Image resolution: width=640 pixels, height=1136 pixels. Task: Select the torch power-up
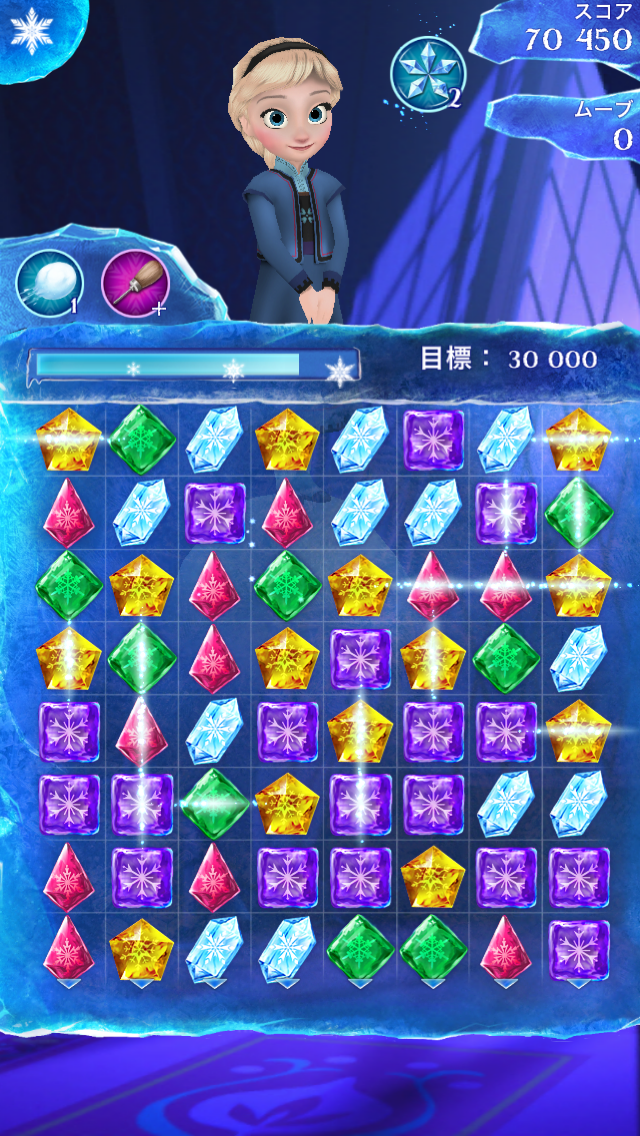[x=135, y=283]
